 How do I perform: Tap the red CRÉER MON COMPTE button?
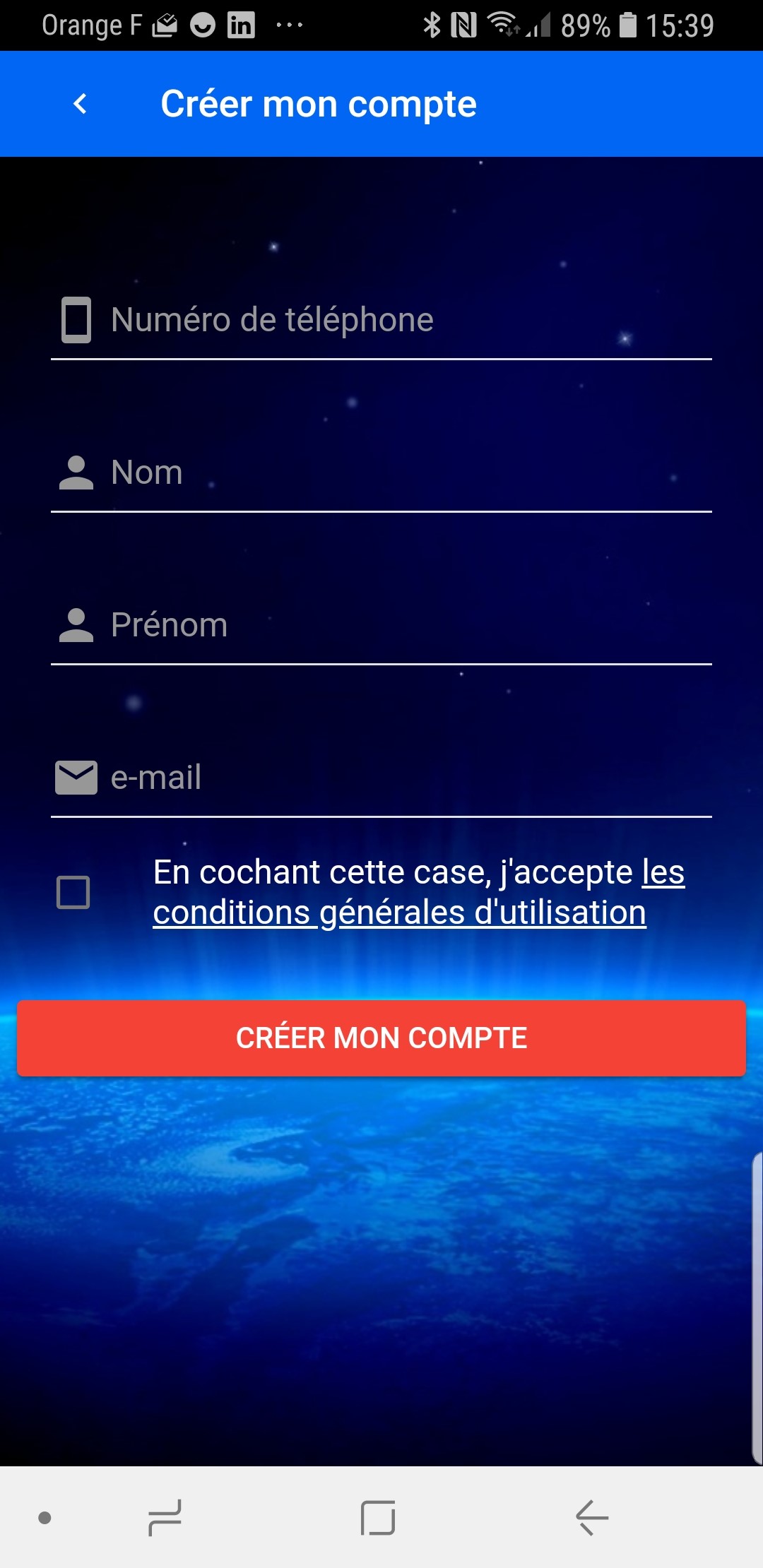coord(381,1038)
